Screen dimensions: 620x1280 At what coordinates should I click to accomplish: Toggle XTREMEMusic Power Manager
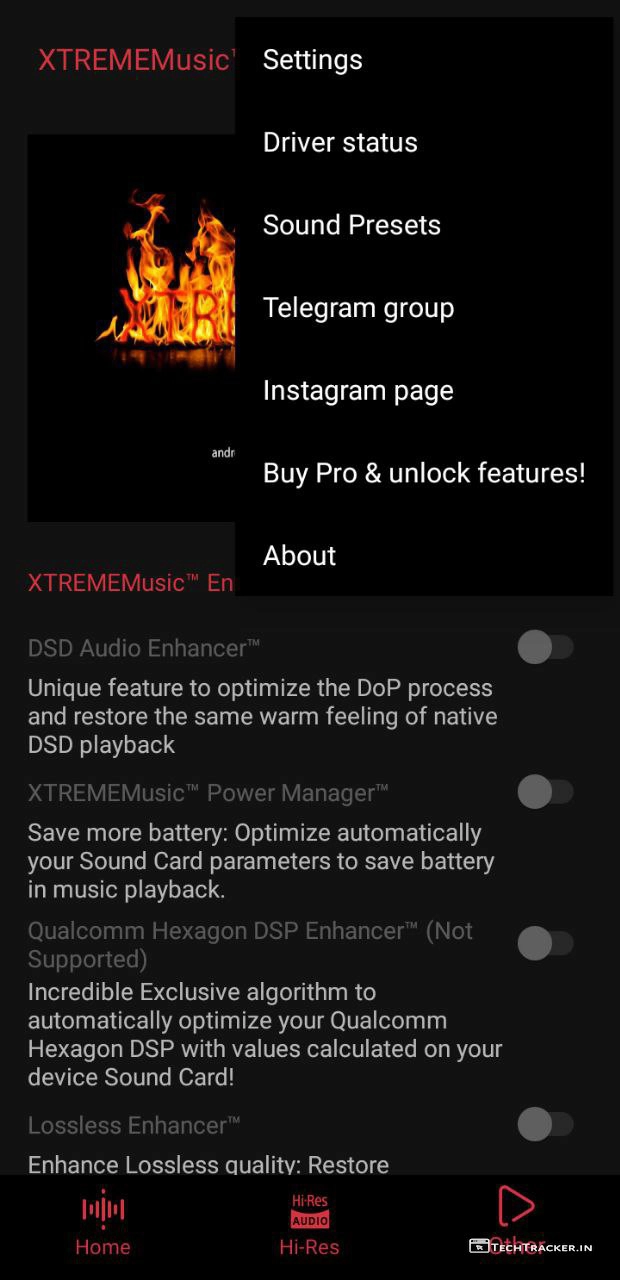[545, 793]
